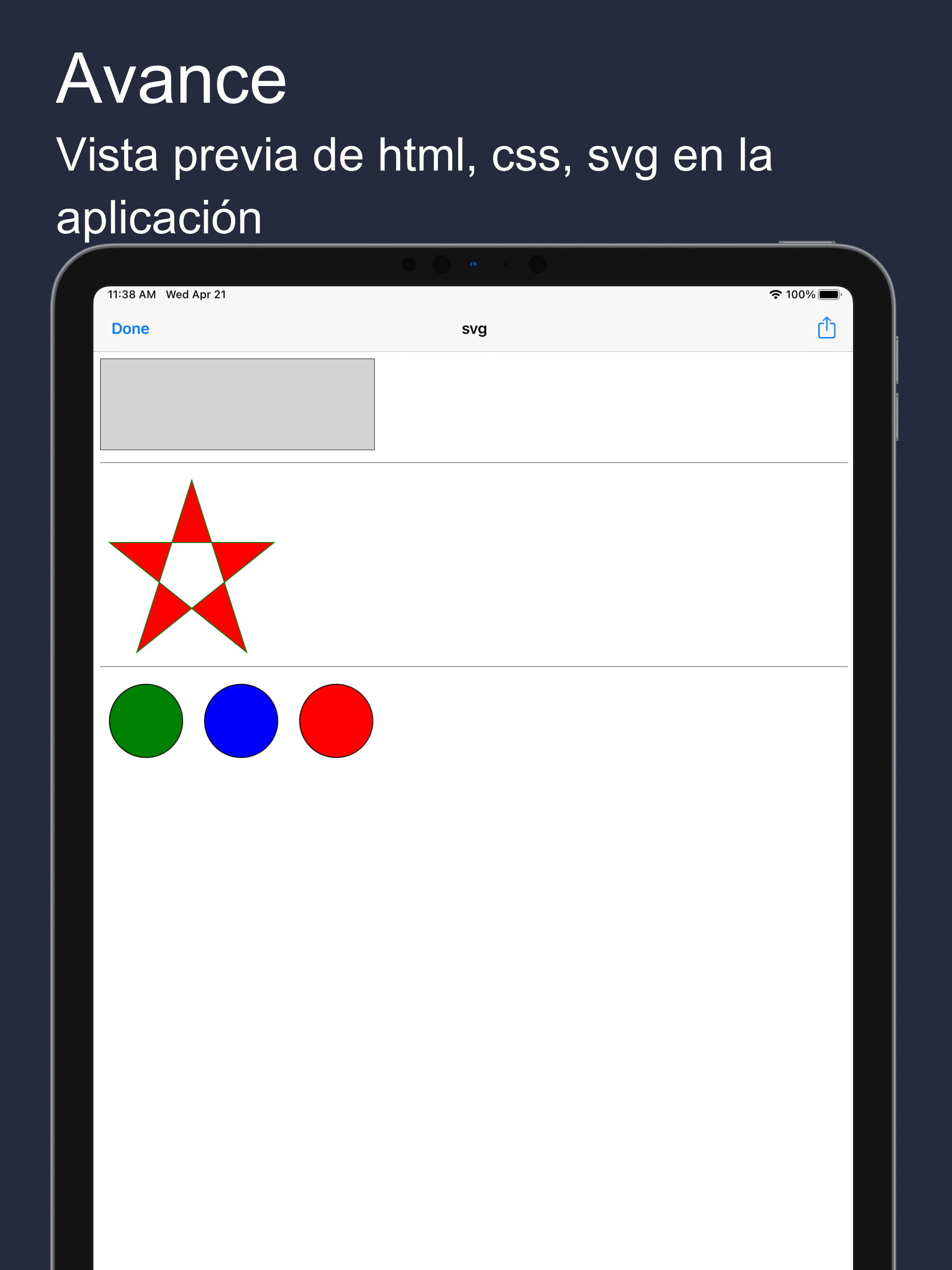
Task: Tap Done to close the preview
Action: 130,328
